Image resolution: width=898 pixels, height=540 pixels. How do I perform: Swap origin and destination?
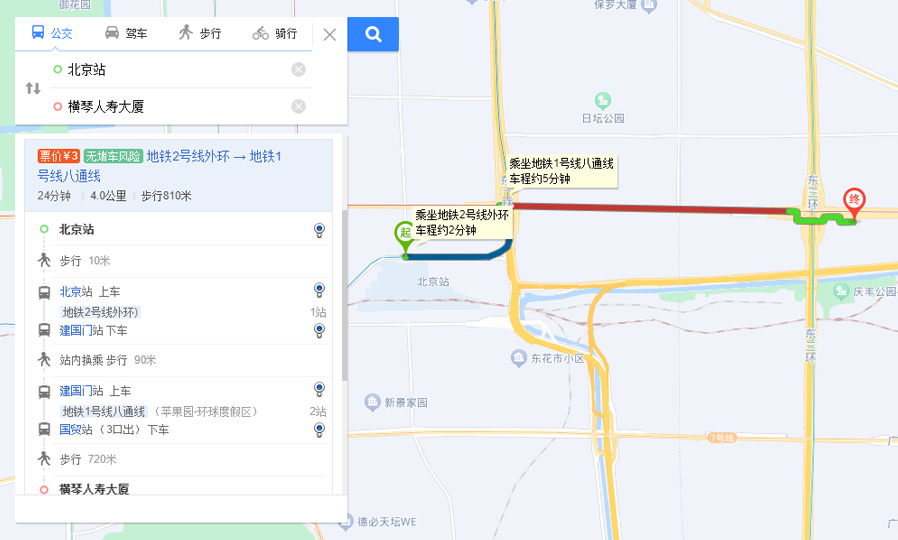[33, 88]
